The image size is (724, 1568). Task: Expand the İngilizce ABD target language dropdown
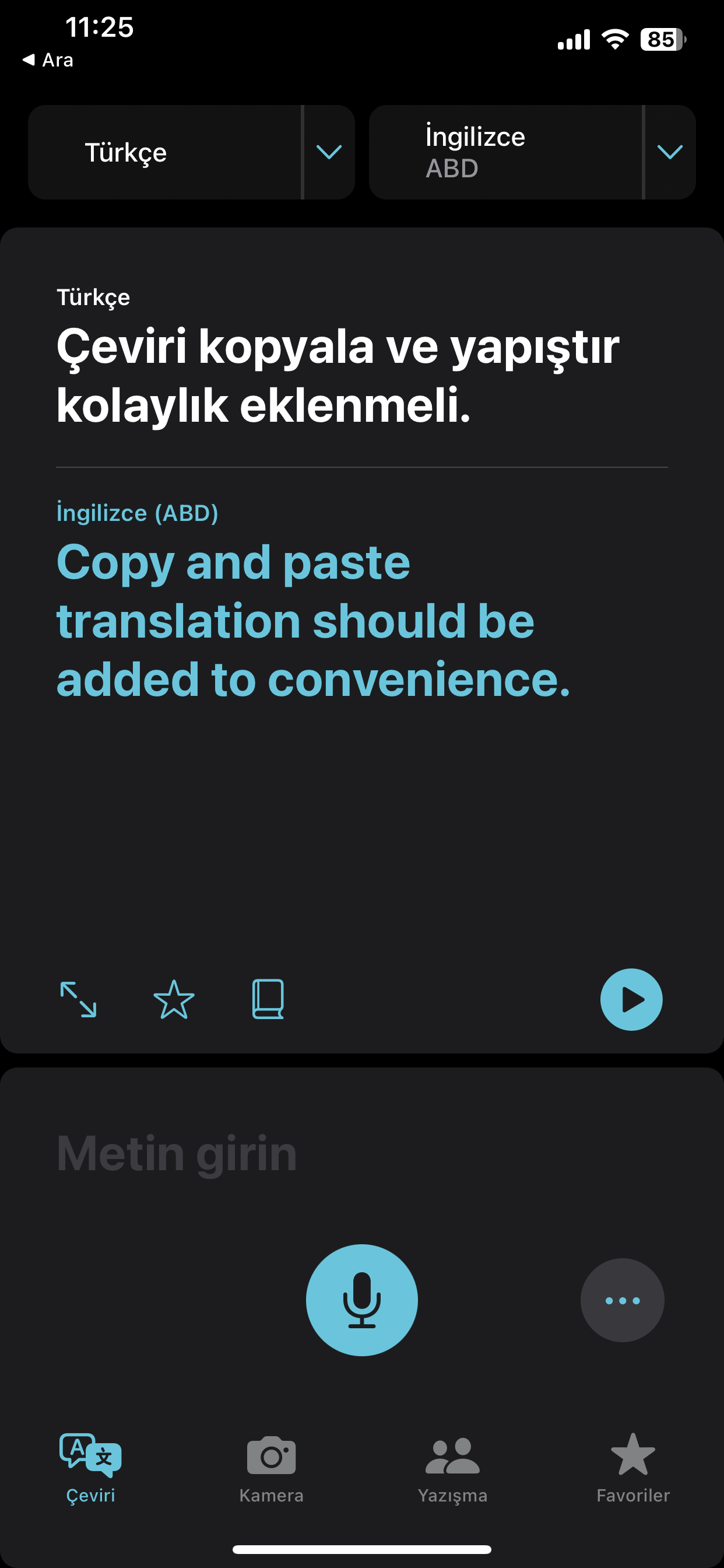670,152
